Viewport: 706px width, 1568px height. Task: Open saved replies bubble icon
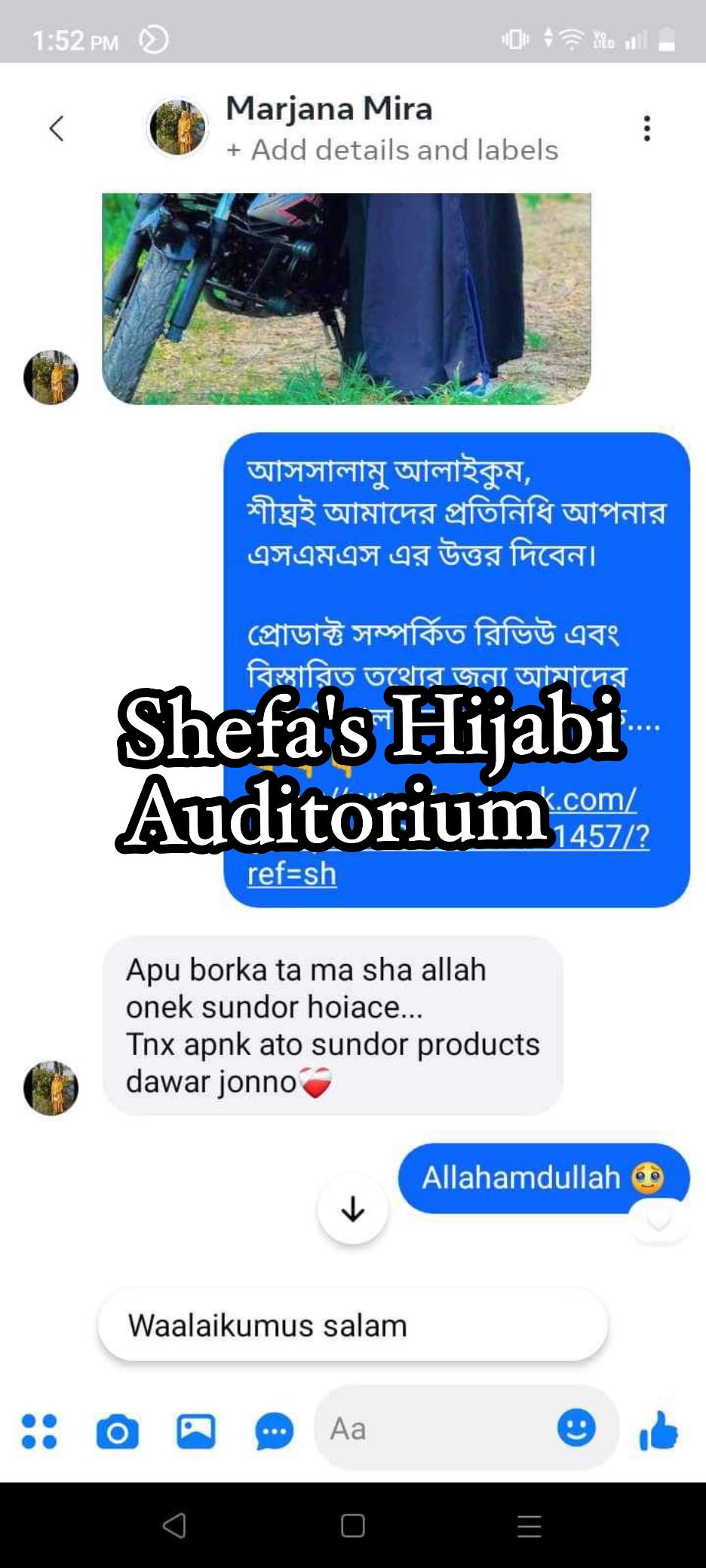click(x=274, y=1431)
